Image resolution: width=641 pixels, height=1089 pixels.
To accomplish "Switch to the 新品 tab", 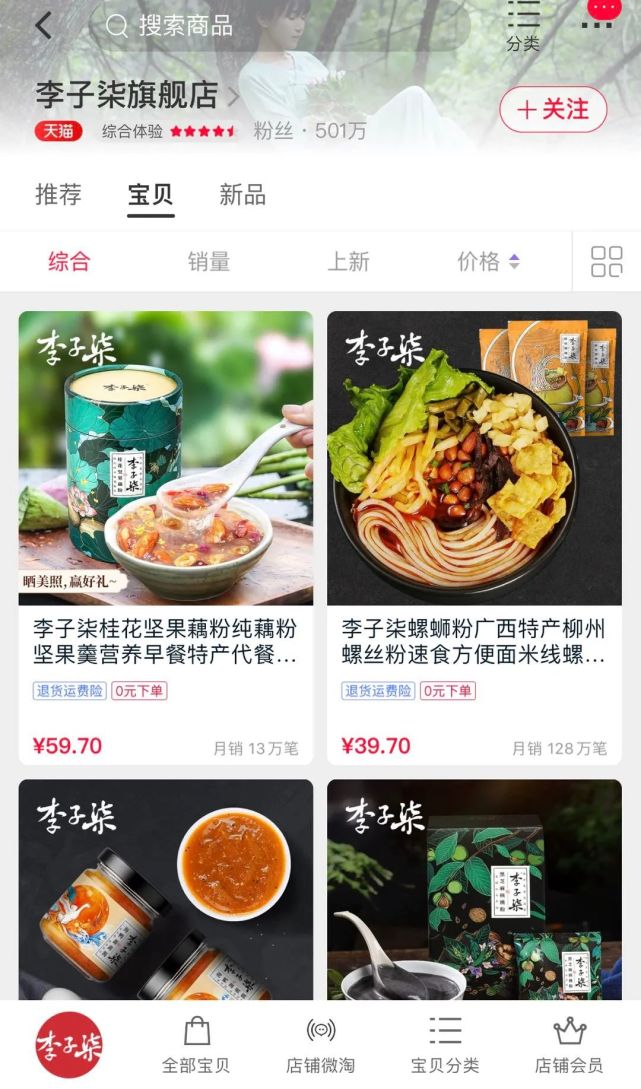I will [243, 195].
